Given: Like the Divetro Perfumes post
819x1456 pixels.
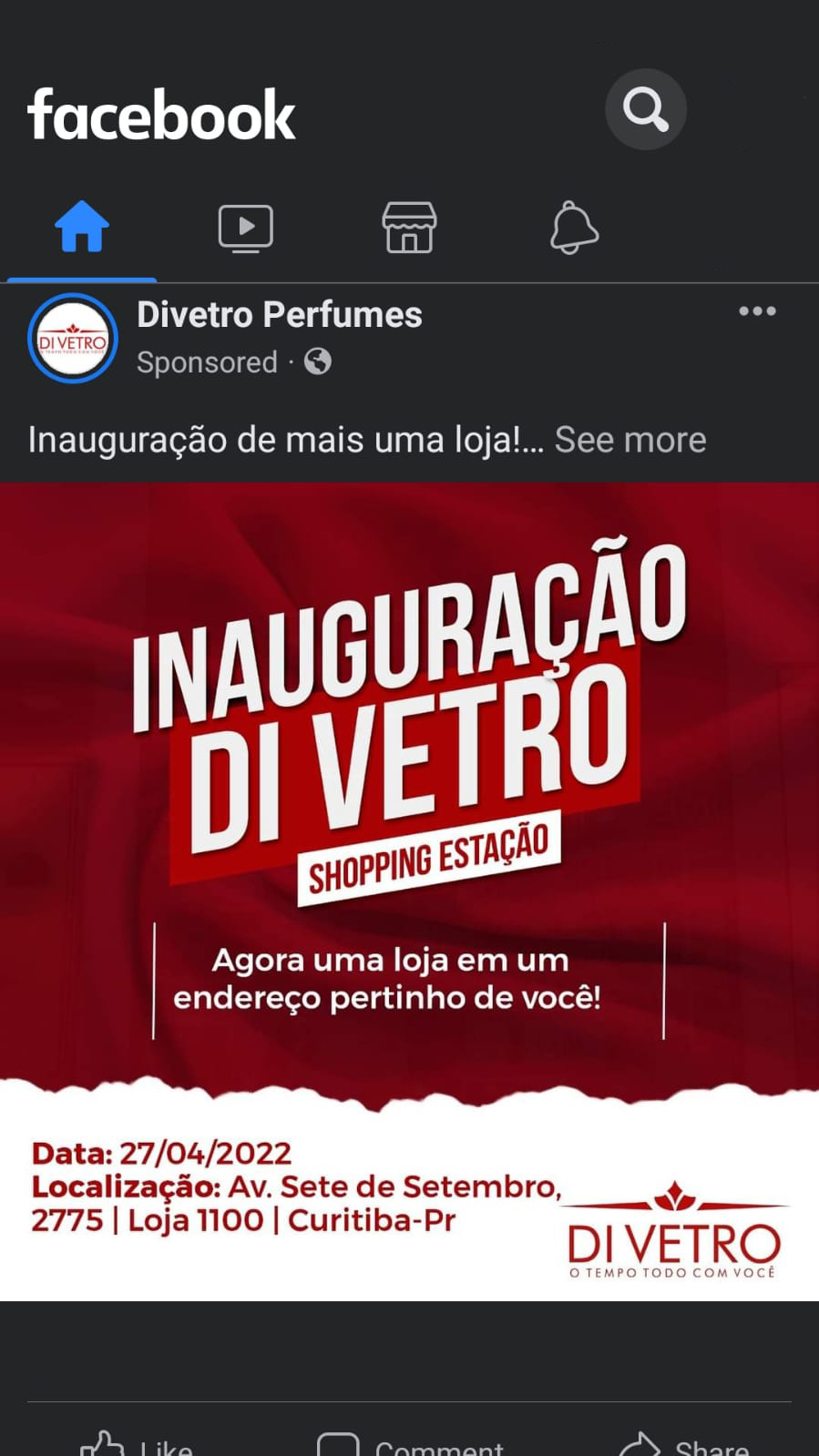Looking at the screenshot, I should point(137,1444).
